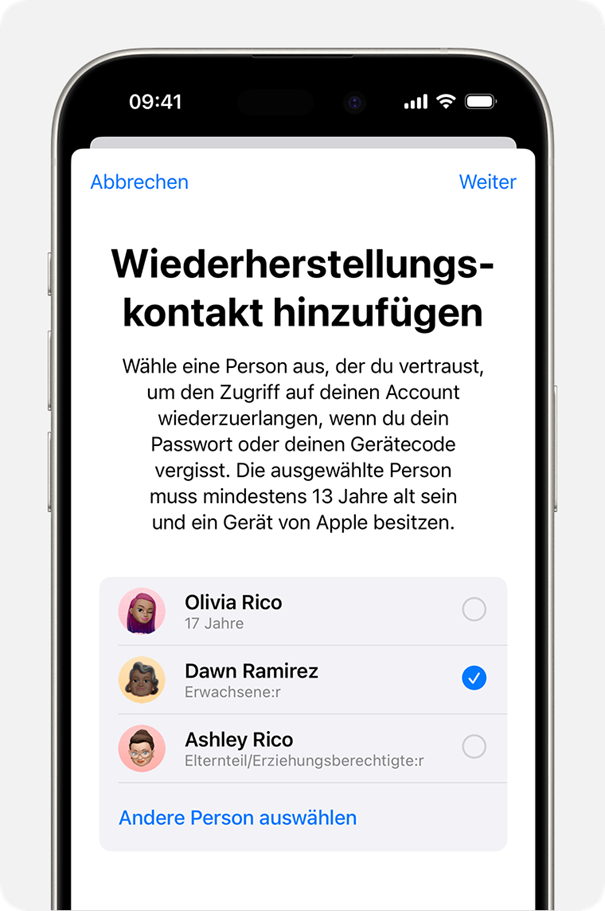Cancel with the Abbrechen button
The height and width of the screenshot is (911, 605).
[x=139, y=182]
